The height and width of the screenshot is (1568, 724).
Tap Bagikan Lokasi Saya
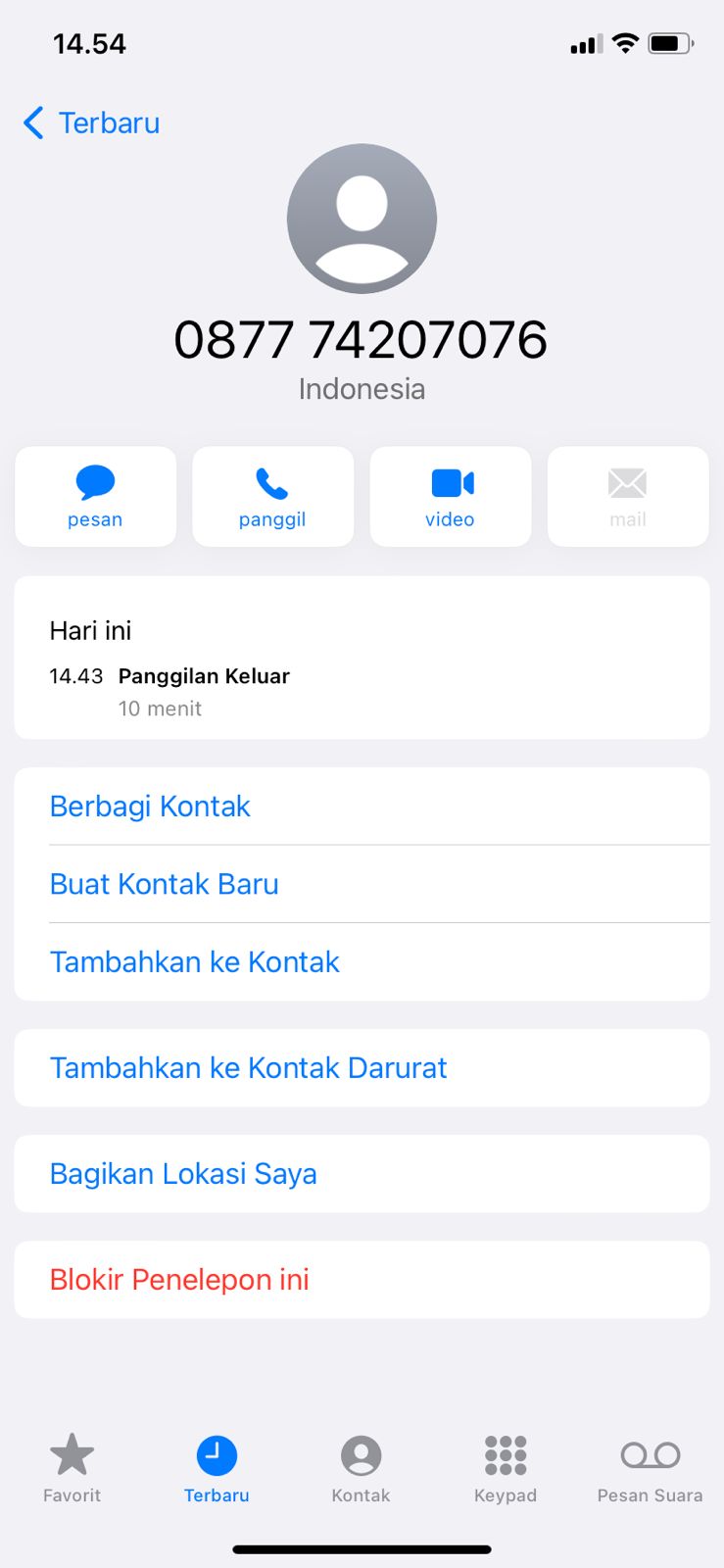[x=182, y=1173]
